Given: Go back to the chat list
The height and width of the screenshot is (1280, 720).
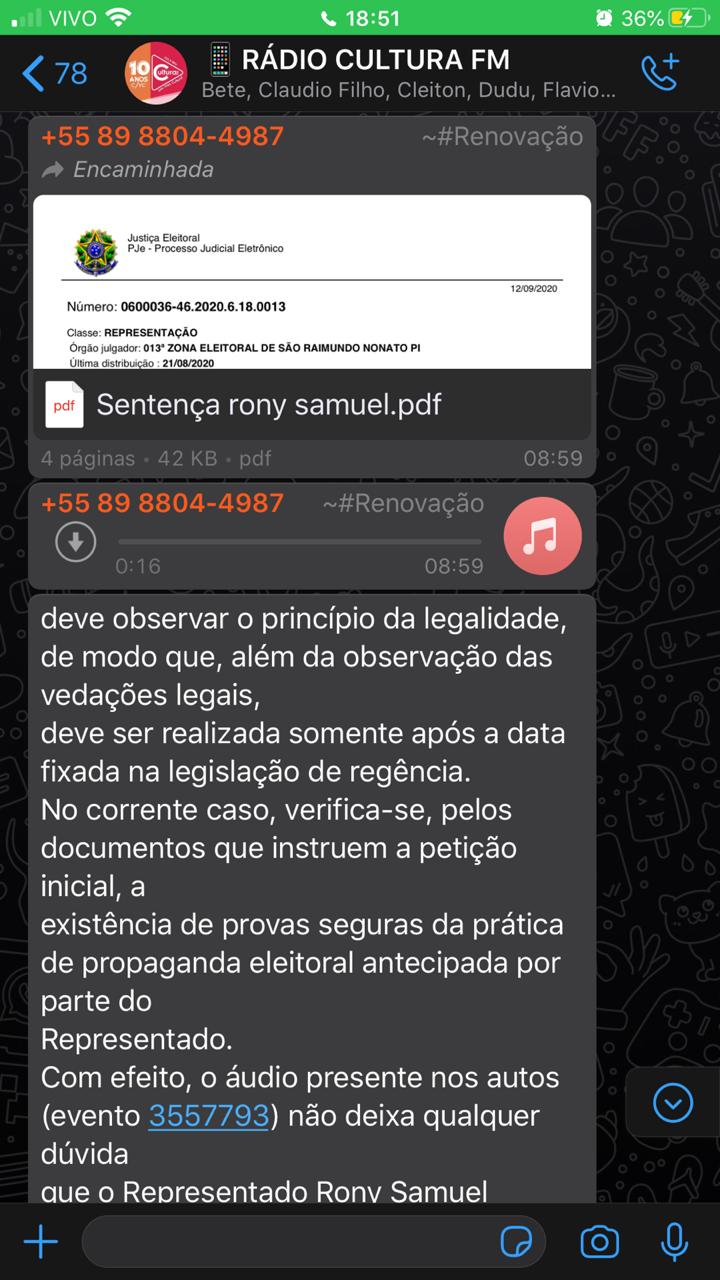Looking at the screenshot, I should point(55,73).
